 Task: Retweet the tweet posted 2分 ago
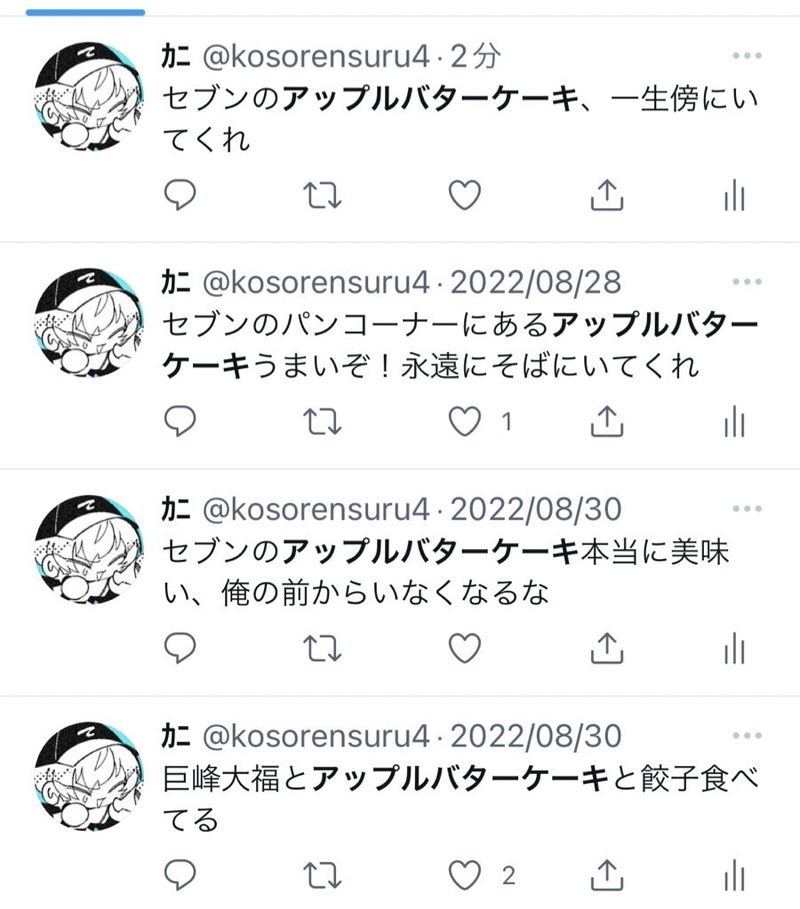point(321,196)
